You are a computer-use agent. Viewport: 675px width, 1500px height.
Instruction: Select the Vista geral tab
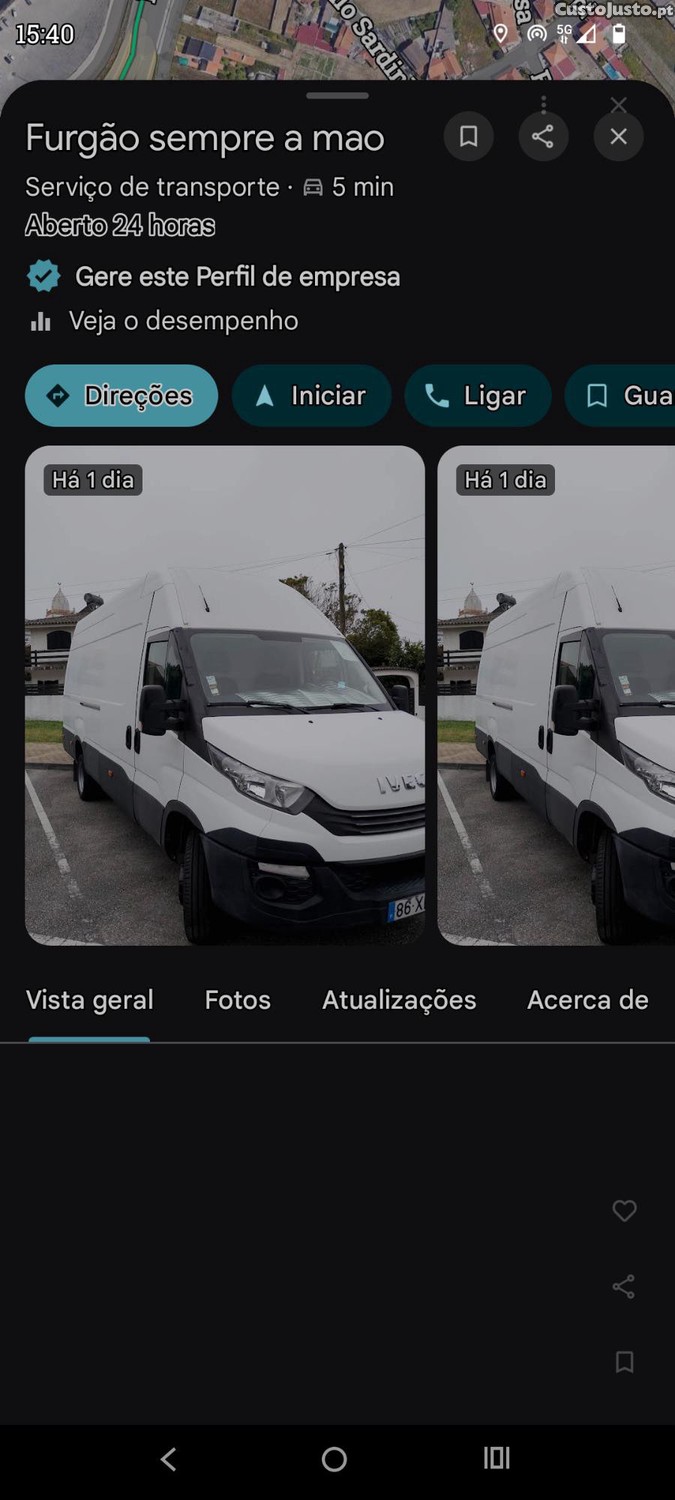(x=89, y=1000)
